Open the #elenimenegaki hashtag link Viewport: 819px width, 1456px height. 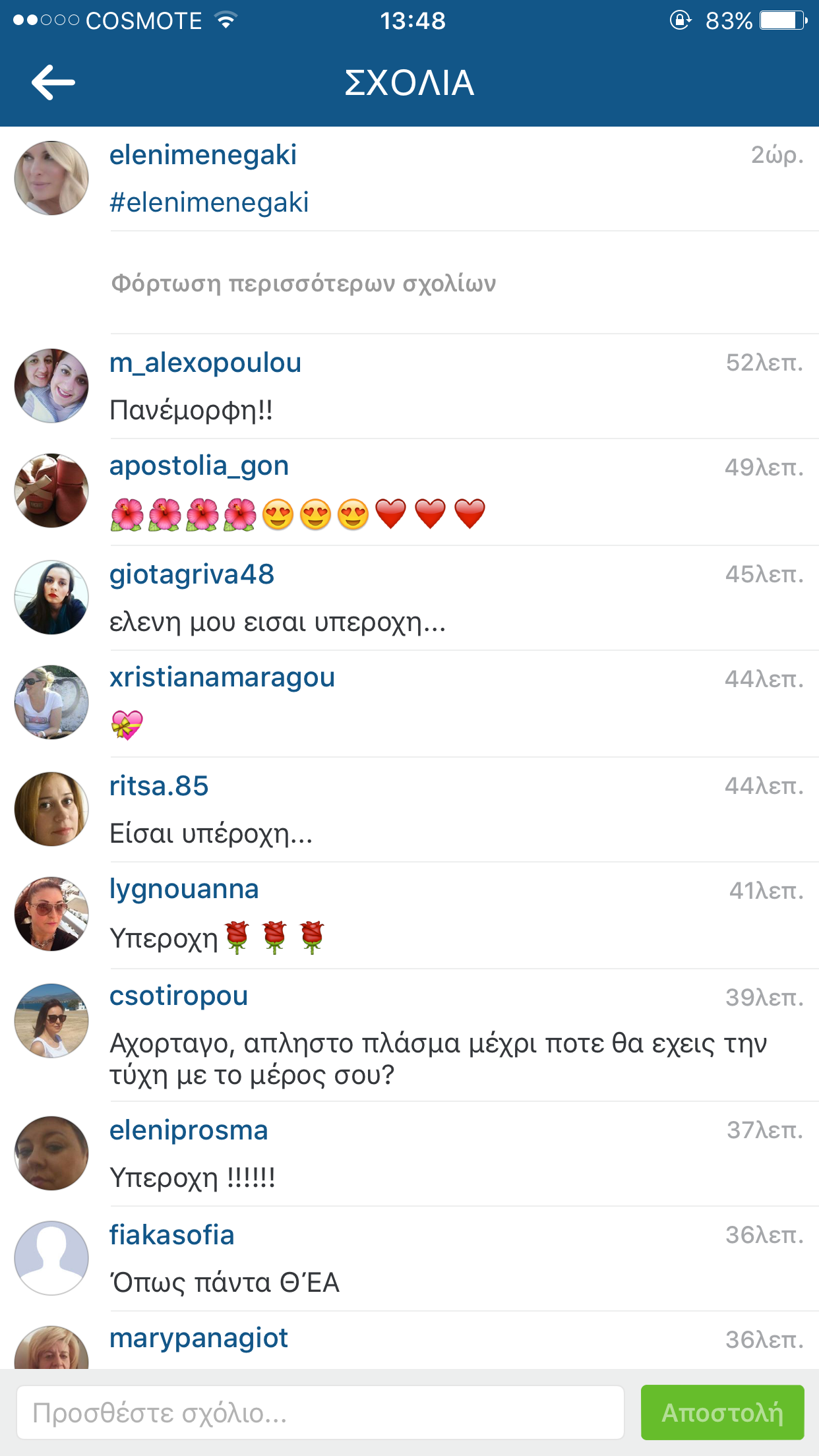[x=209, y=202]
